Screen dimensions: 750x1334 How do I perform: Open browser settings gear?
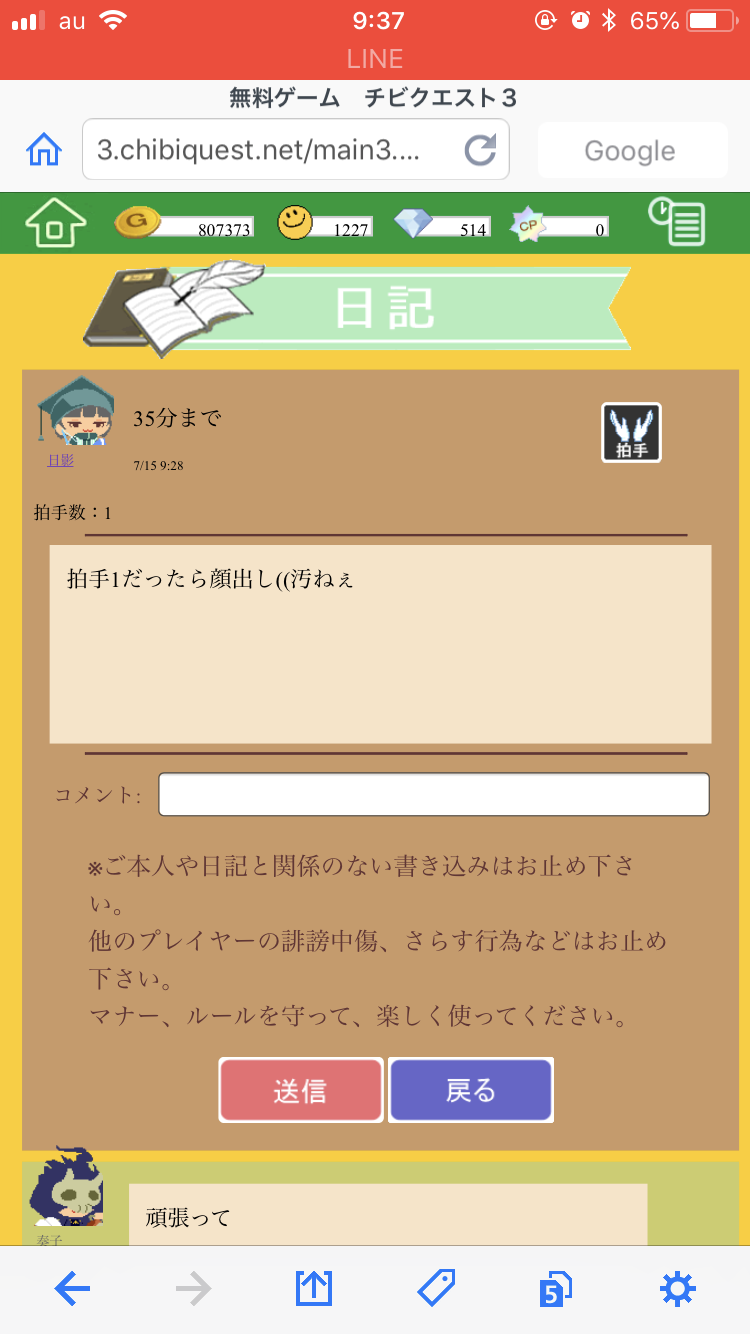pyautogui.click(x=677, y=1290)
